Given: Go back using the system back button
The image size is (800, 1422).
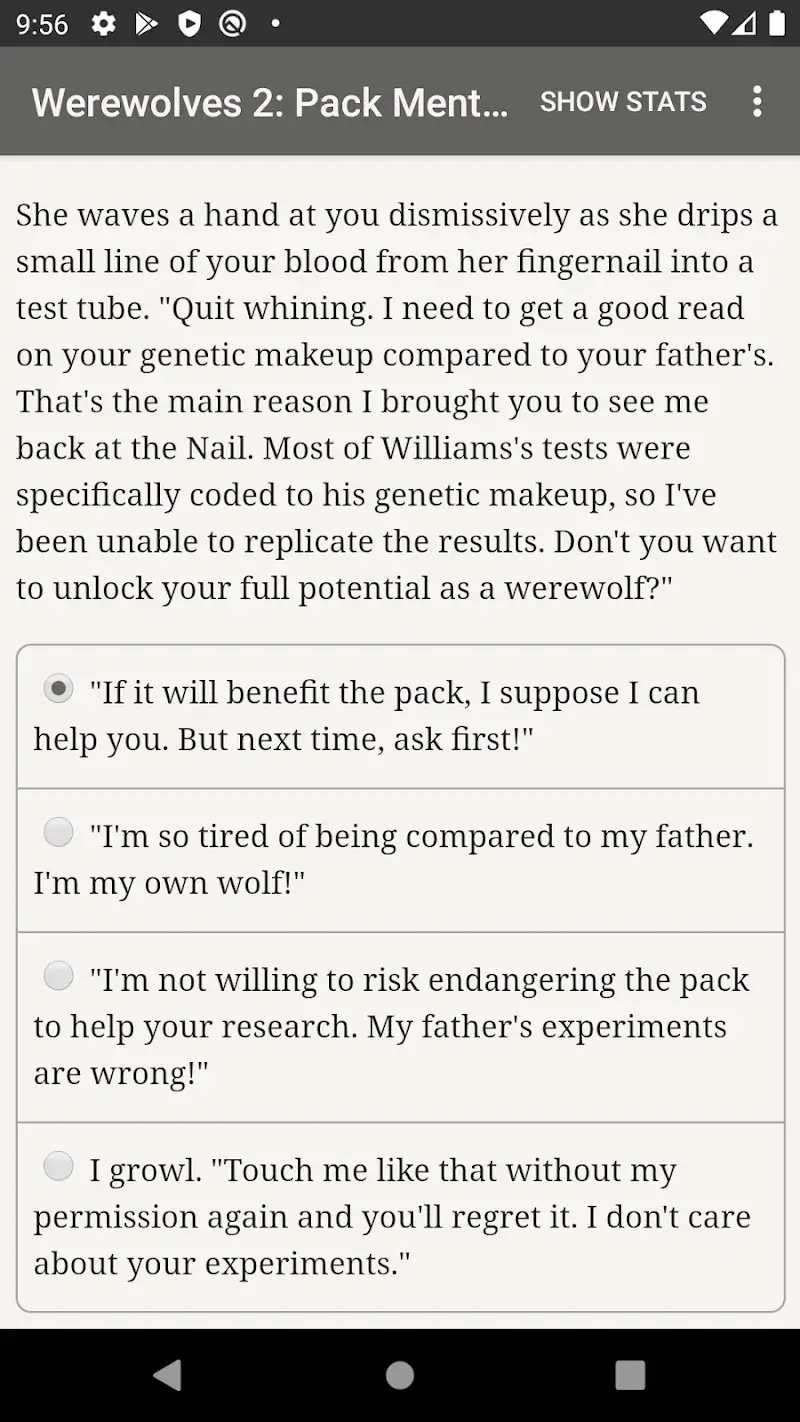Looking at the screenshot, I should point(168,1375).
